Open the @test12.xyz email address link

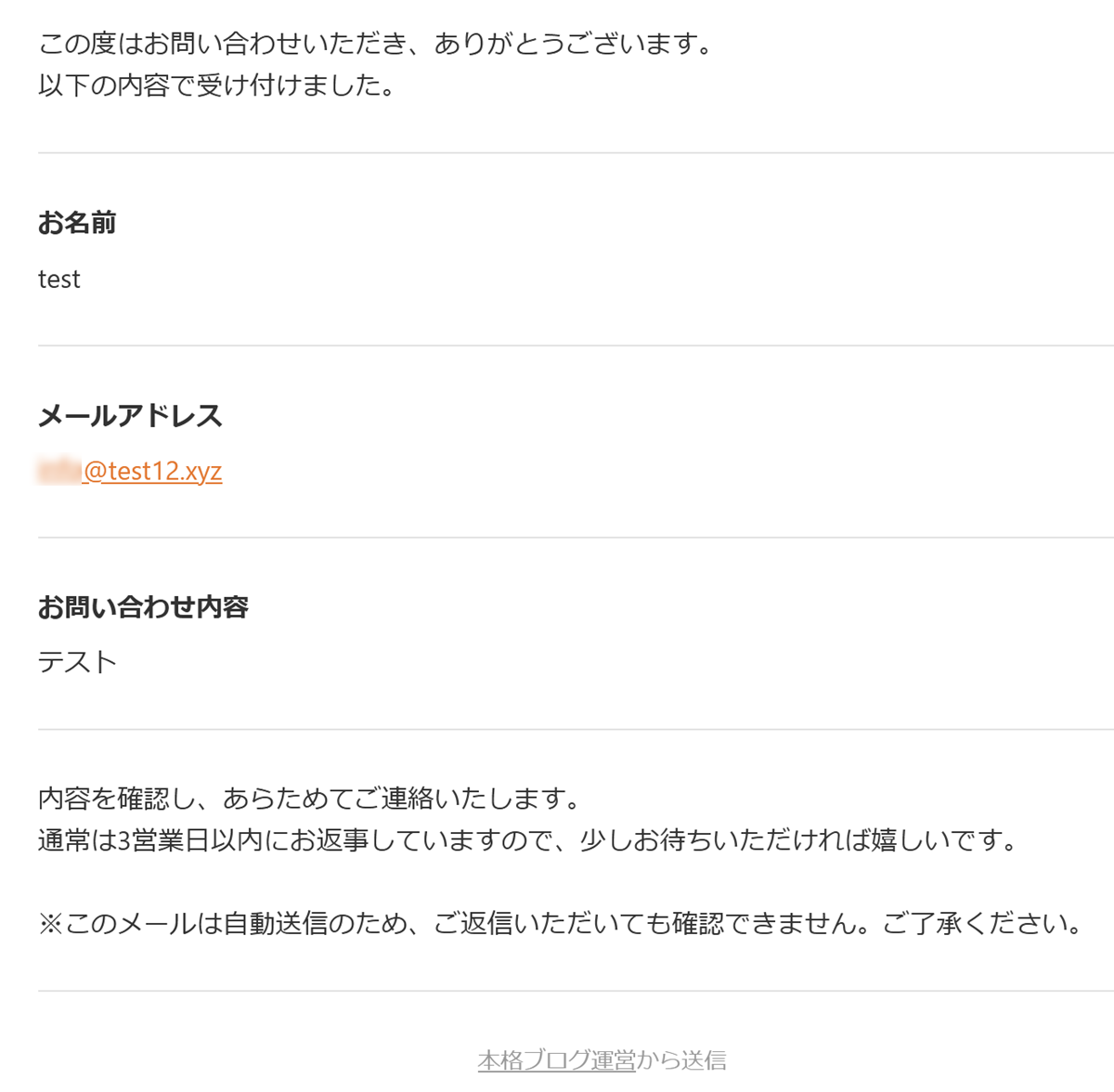[152, 472]
